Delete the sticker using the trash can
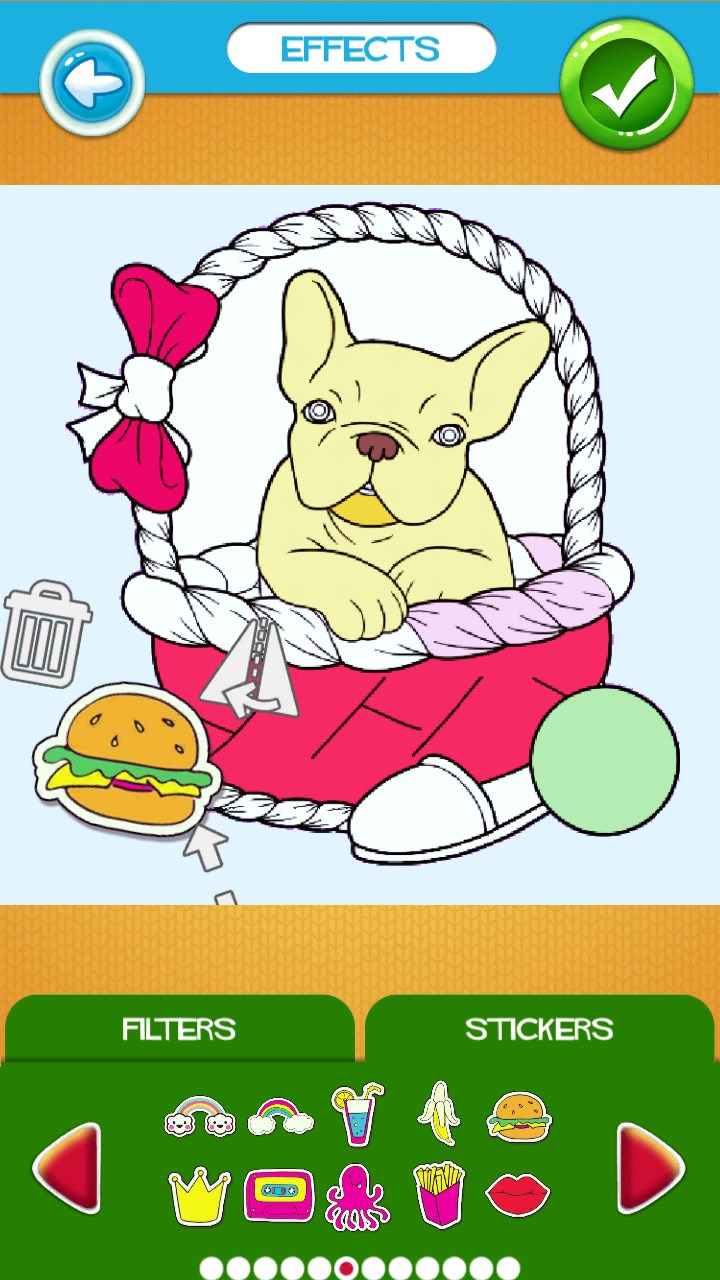The image size is (720, 1280). click(46, 633)
